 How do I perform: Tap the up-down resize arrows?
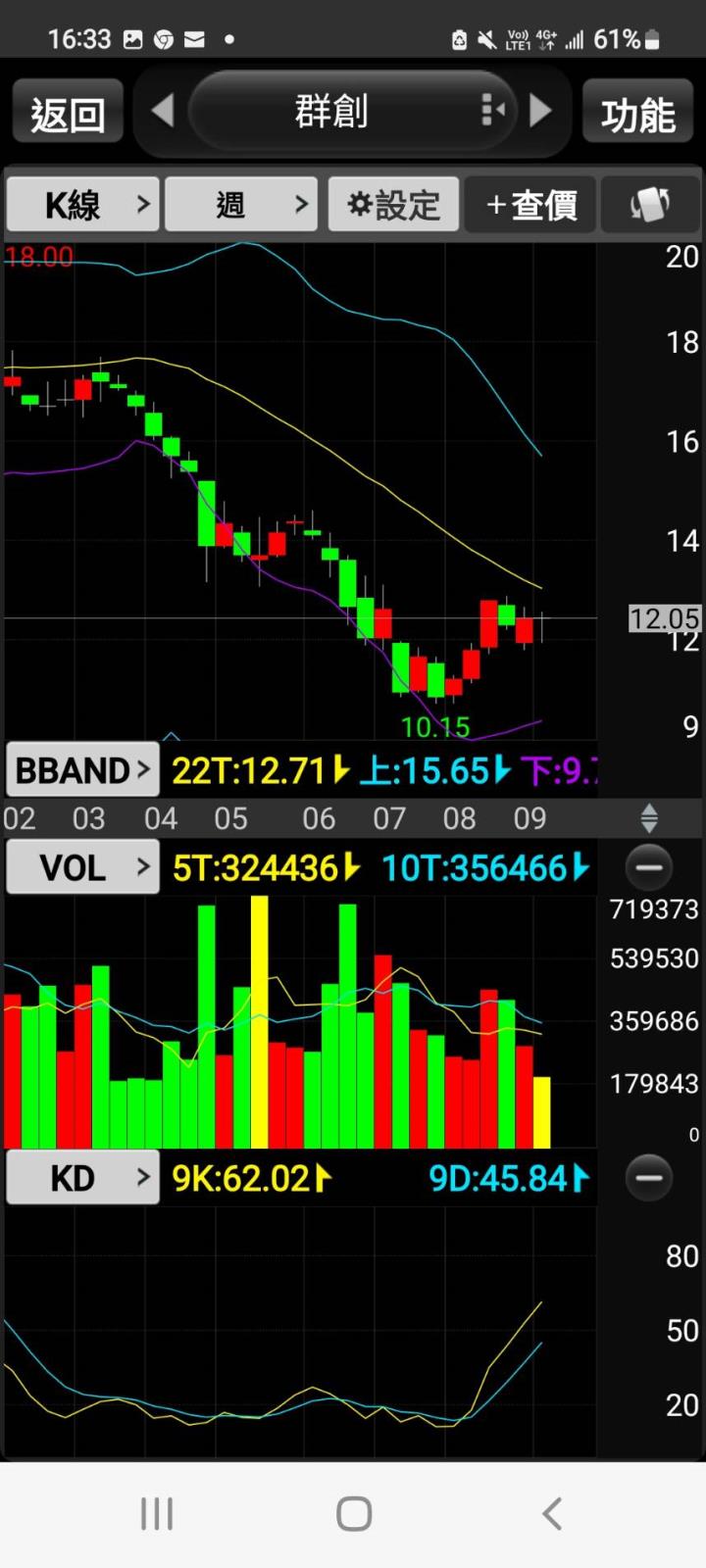click(x=649, y=818)
